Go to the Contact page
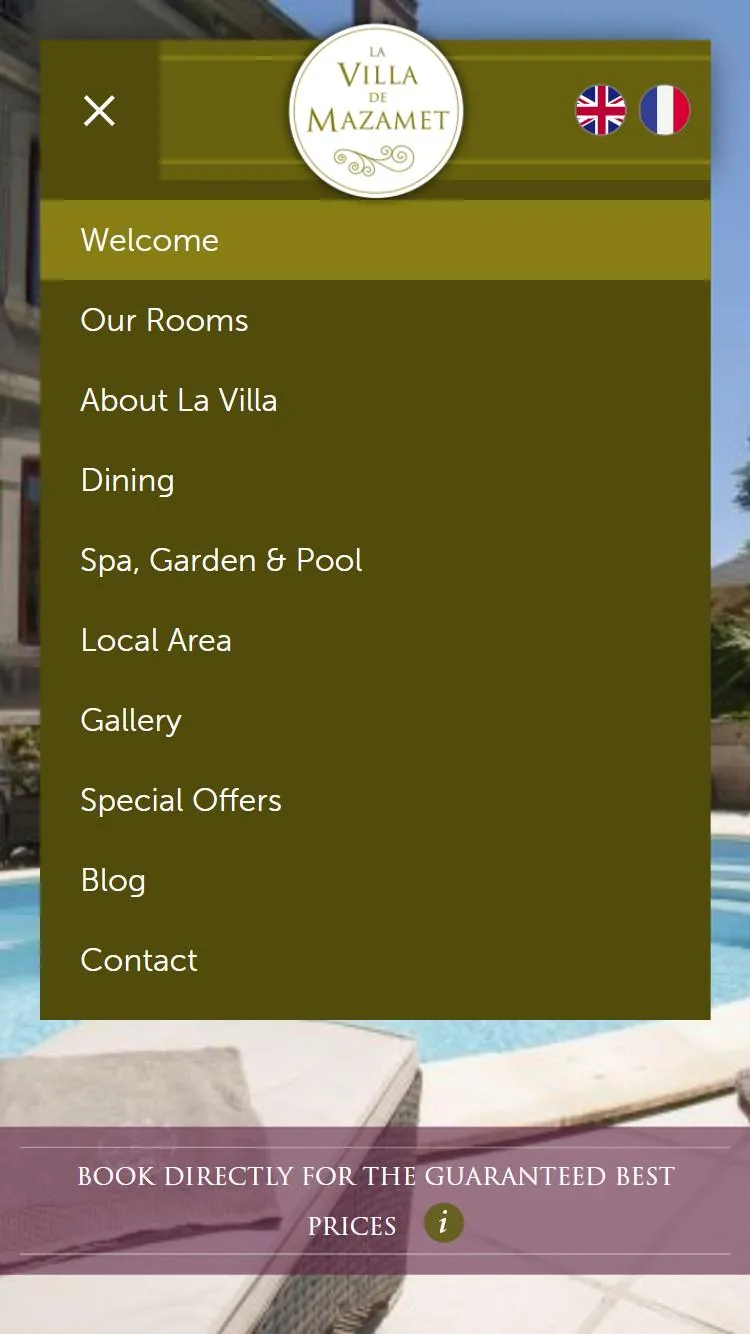This screenshot has height=1334, width=750. 139,960
